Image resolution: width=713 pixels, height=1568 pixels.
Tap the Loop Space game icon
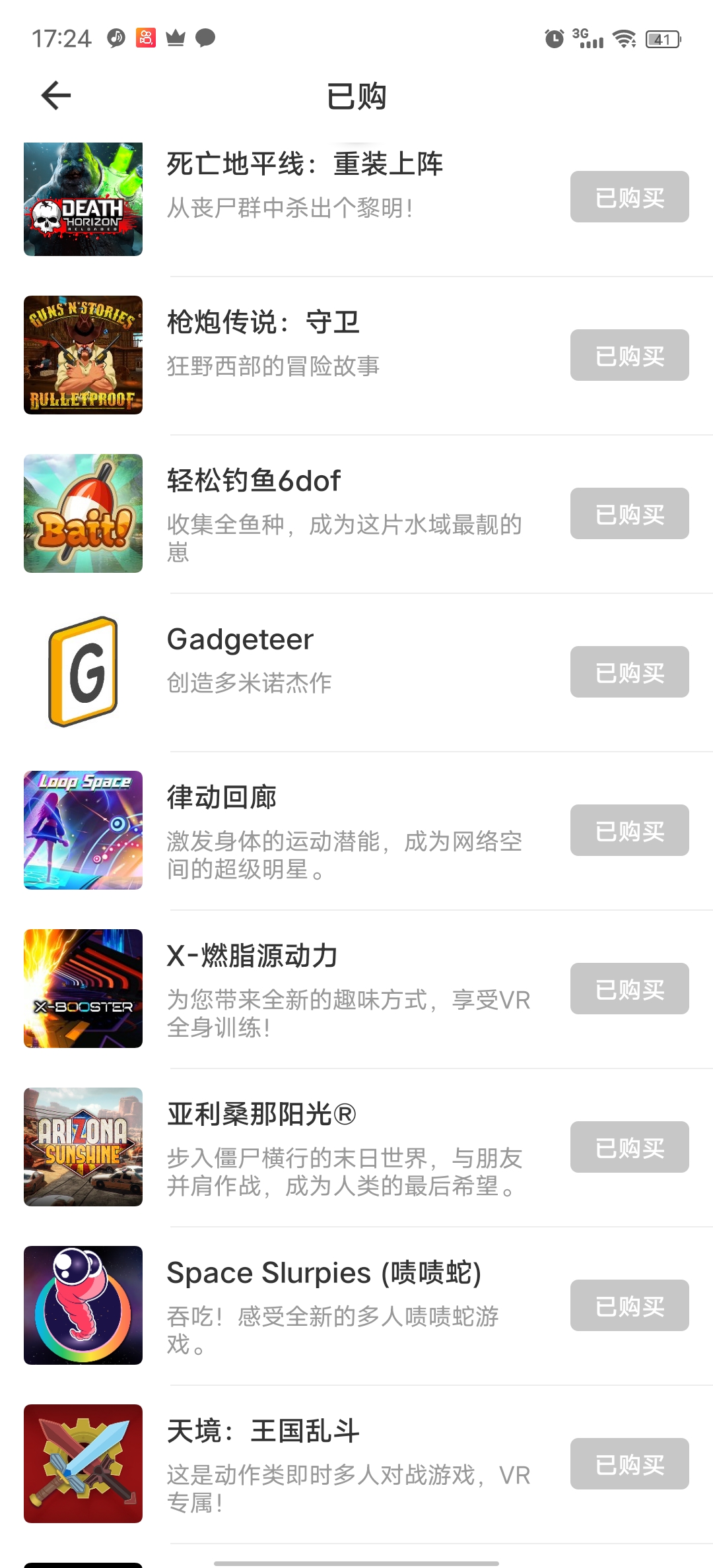83,830
